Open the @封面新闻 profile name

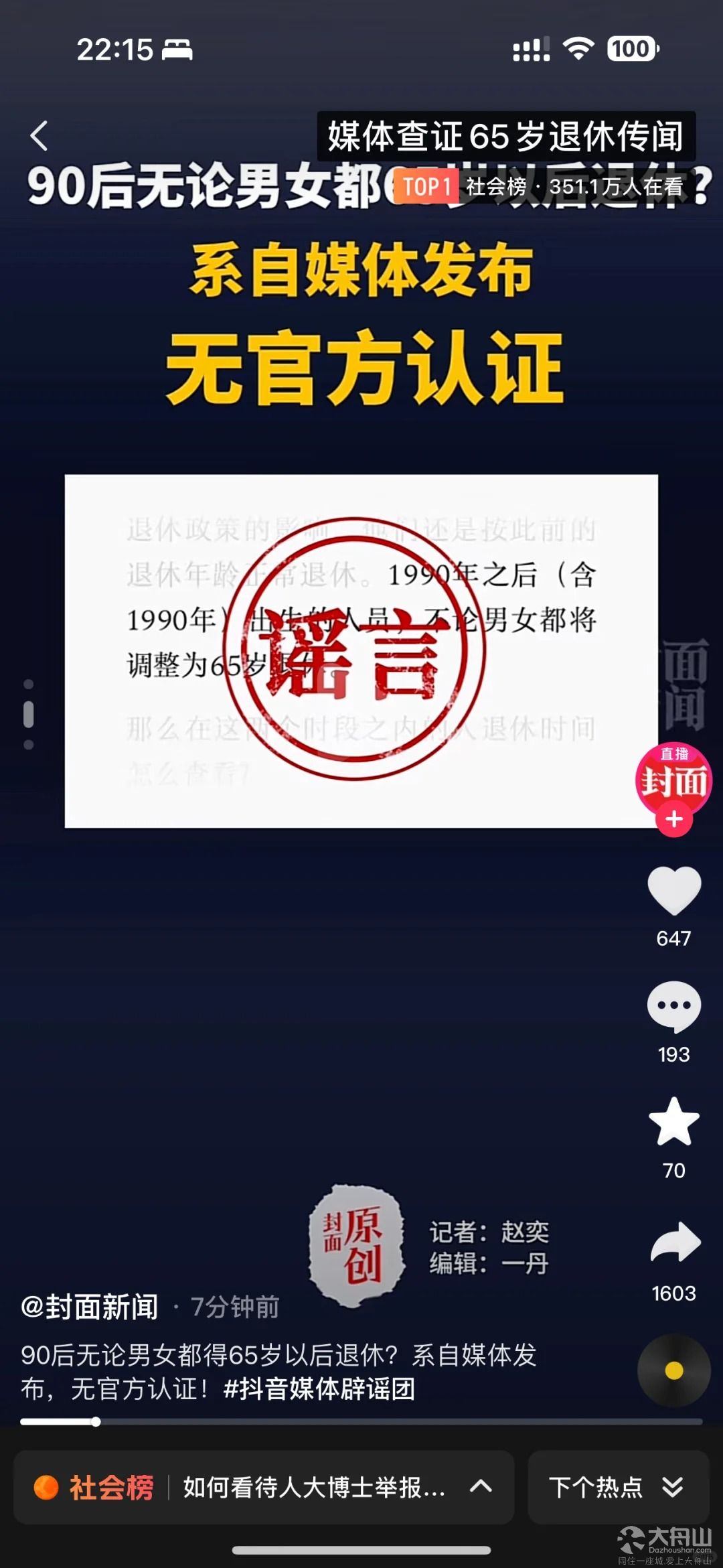pos(90,1307)
